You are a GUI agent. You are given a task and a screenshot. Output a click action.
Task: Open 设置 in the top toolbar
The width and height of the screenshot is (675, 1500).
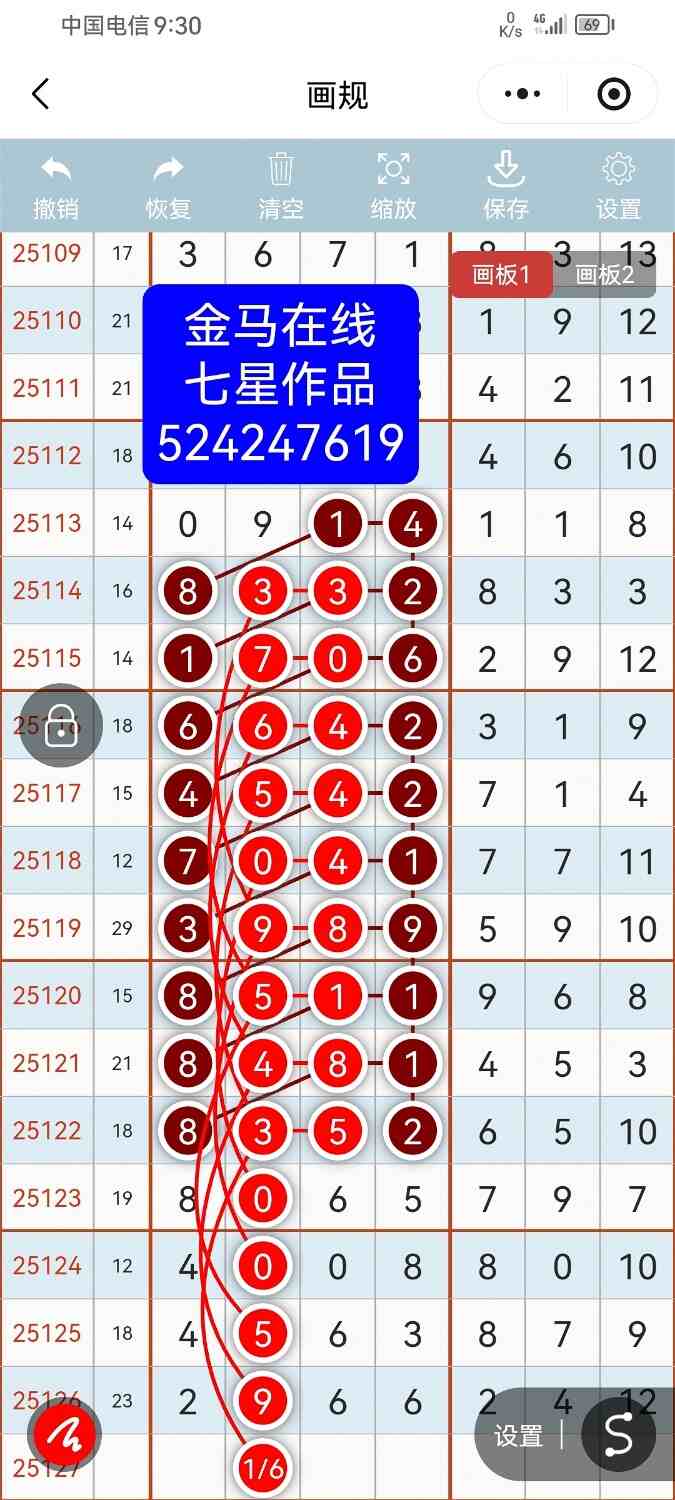click(619, 186)
